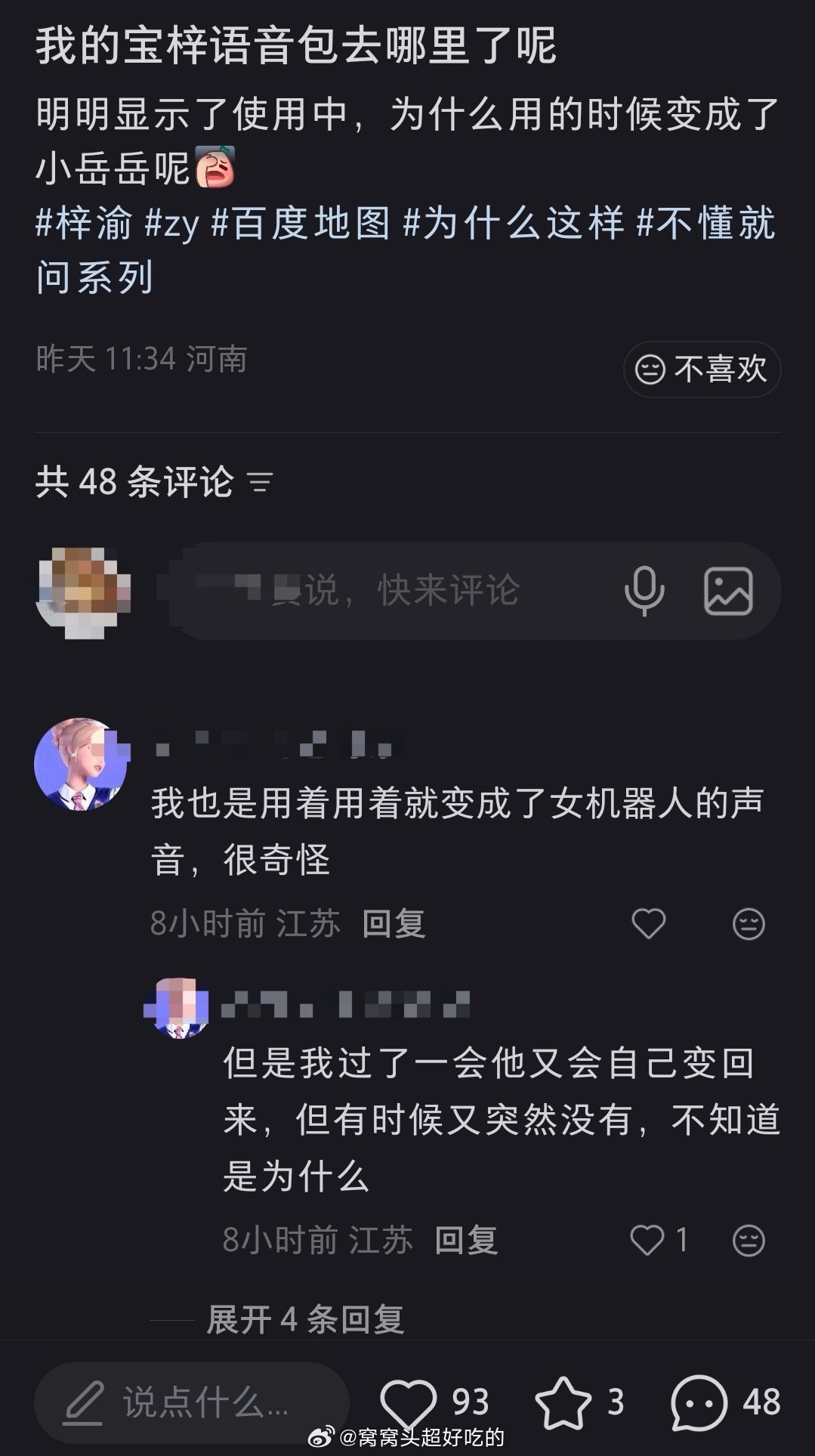Open the comment sort icon beside 共48条评论

[x=259, y=482]
